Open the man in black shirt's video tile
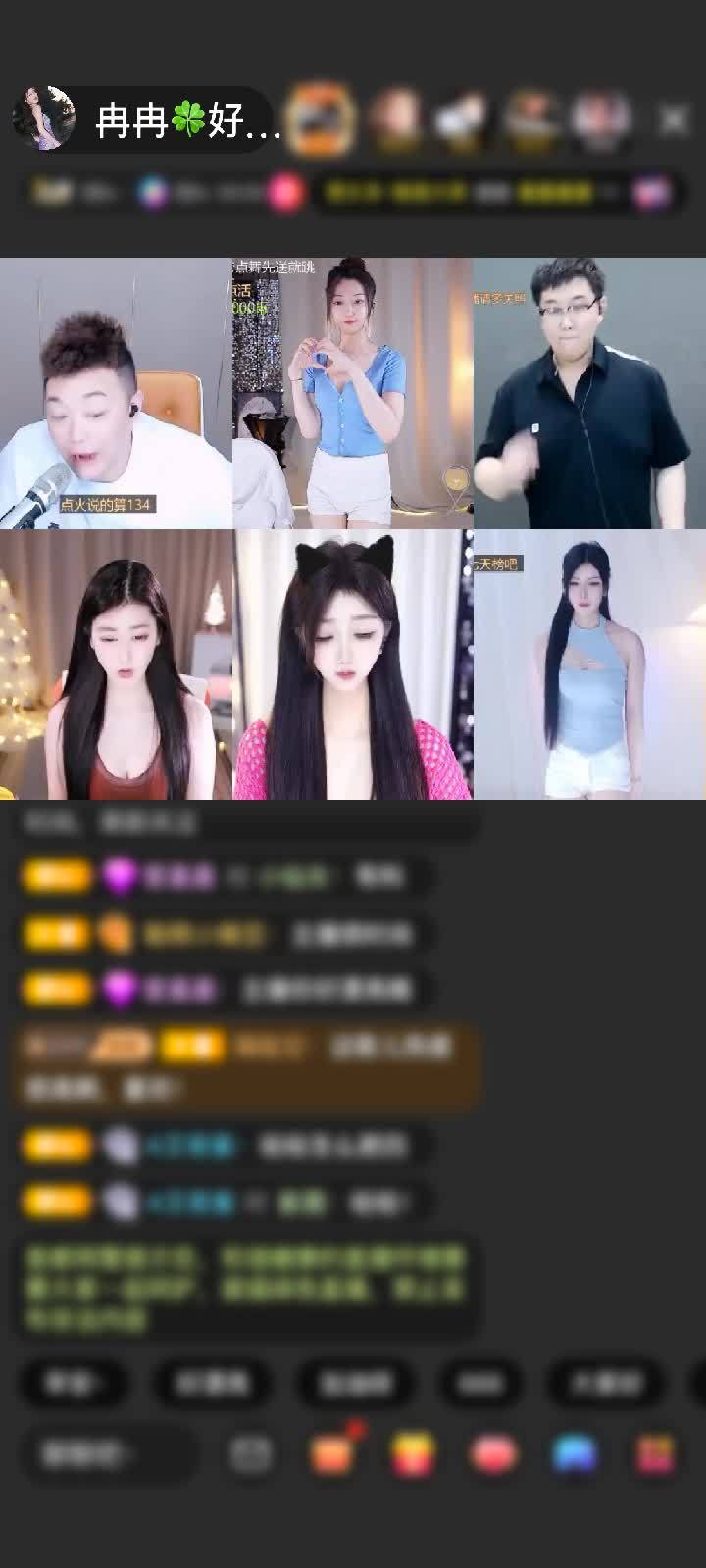This screenshot has height=1568, width=706. 589,393
